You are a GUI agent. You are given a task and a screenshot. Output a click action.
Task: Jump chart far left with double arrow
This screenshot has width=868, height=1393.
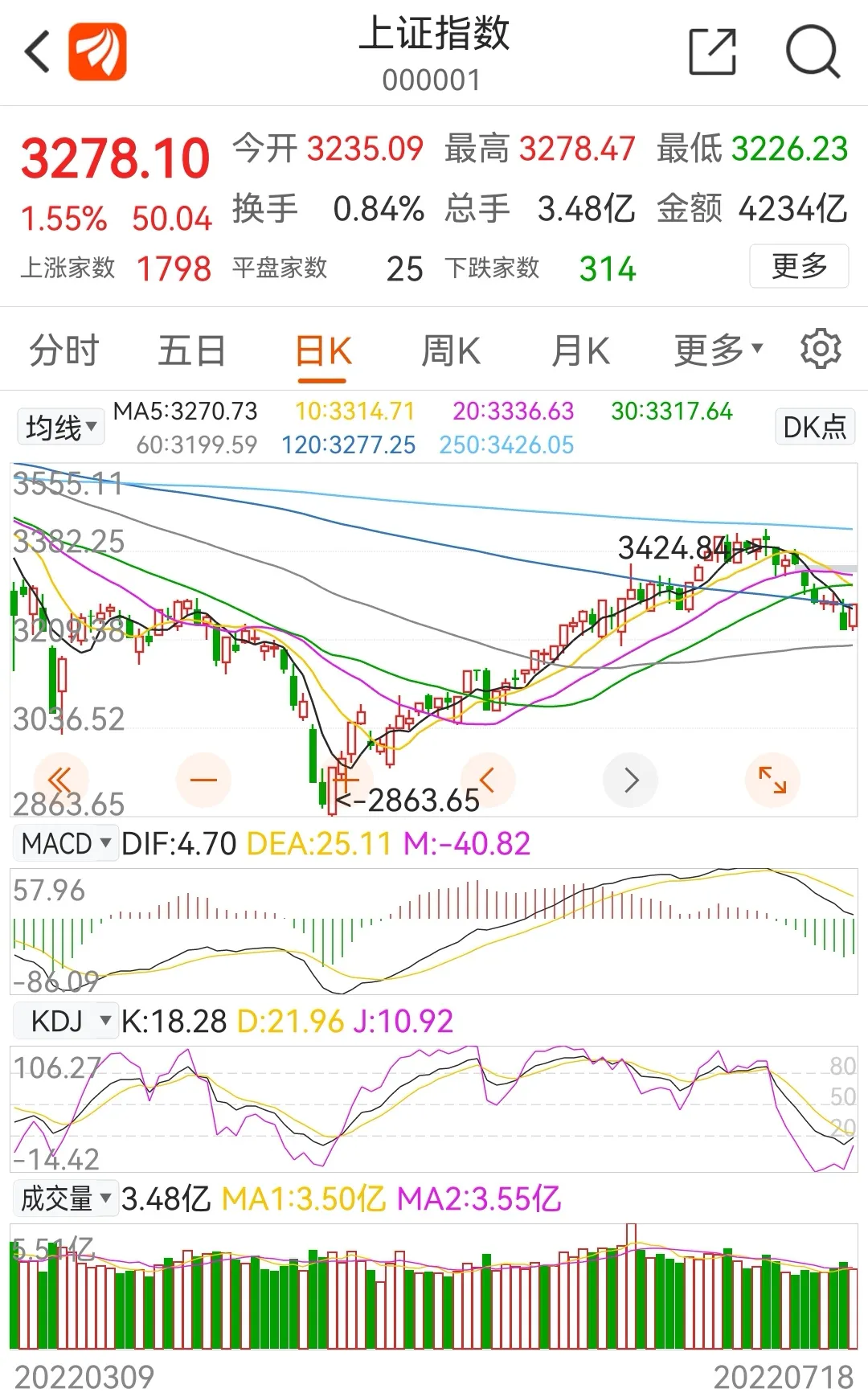coord(61,780)
